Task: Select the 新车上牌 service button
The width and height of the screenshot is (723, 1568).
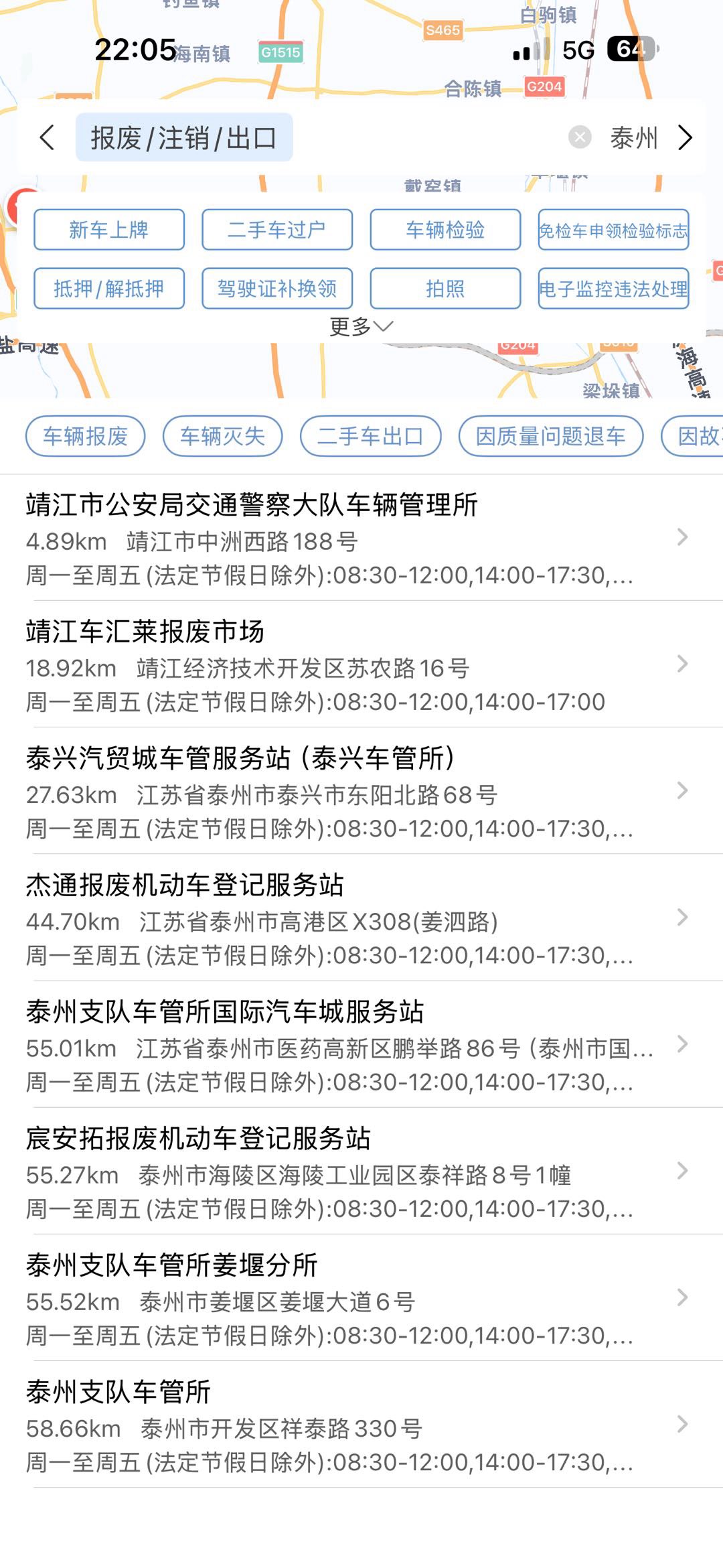Action: (109, 230)
